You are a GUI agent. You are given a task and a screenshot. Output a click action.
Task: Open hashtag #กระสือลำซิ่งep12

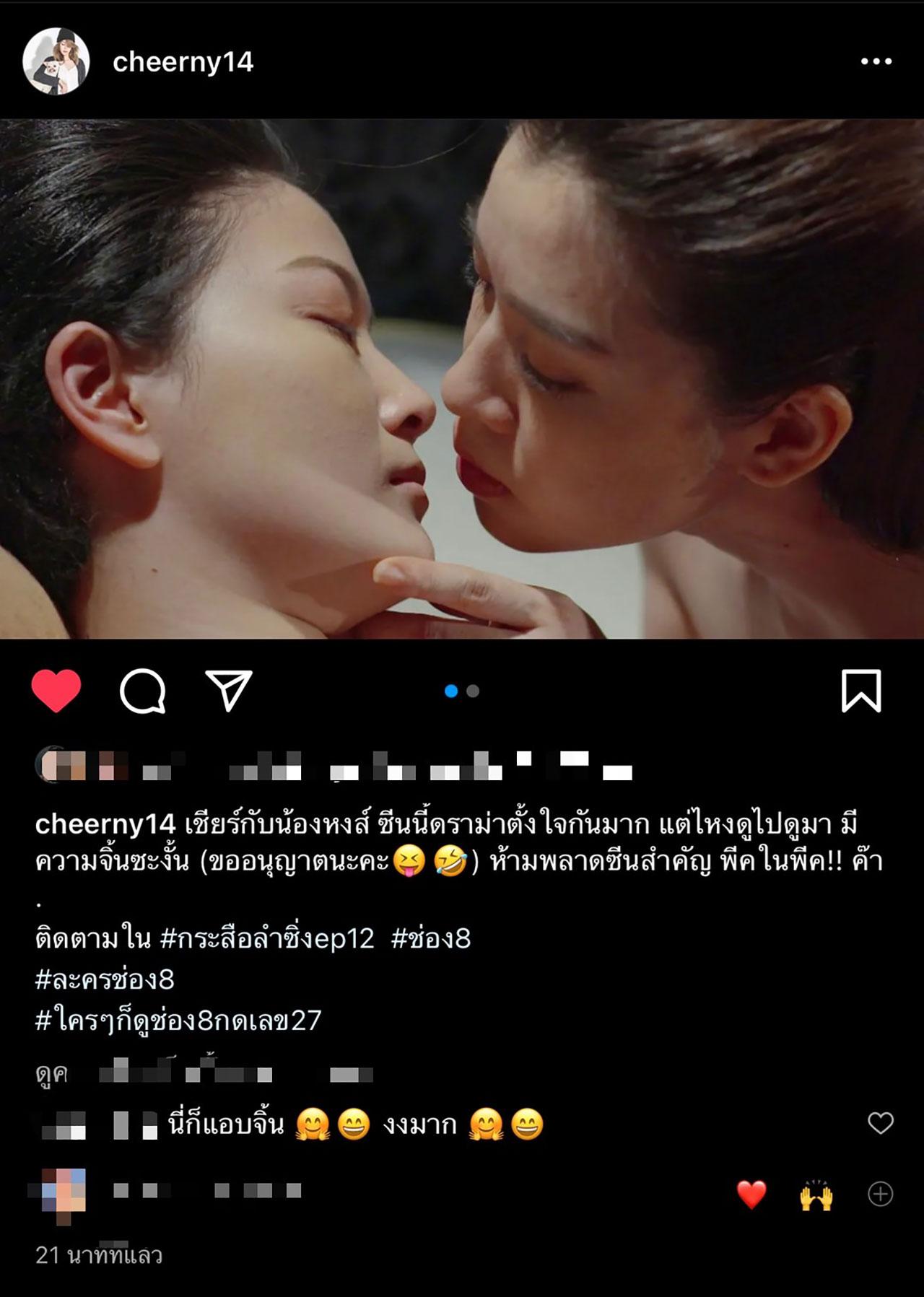point(266,938)
